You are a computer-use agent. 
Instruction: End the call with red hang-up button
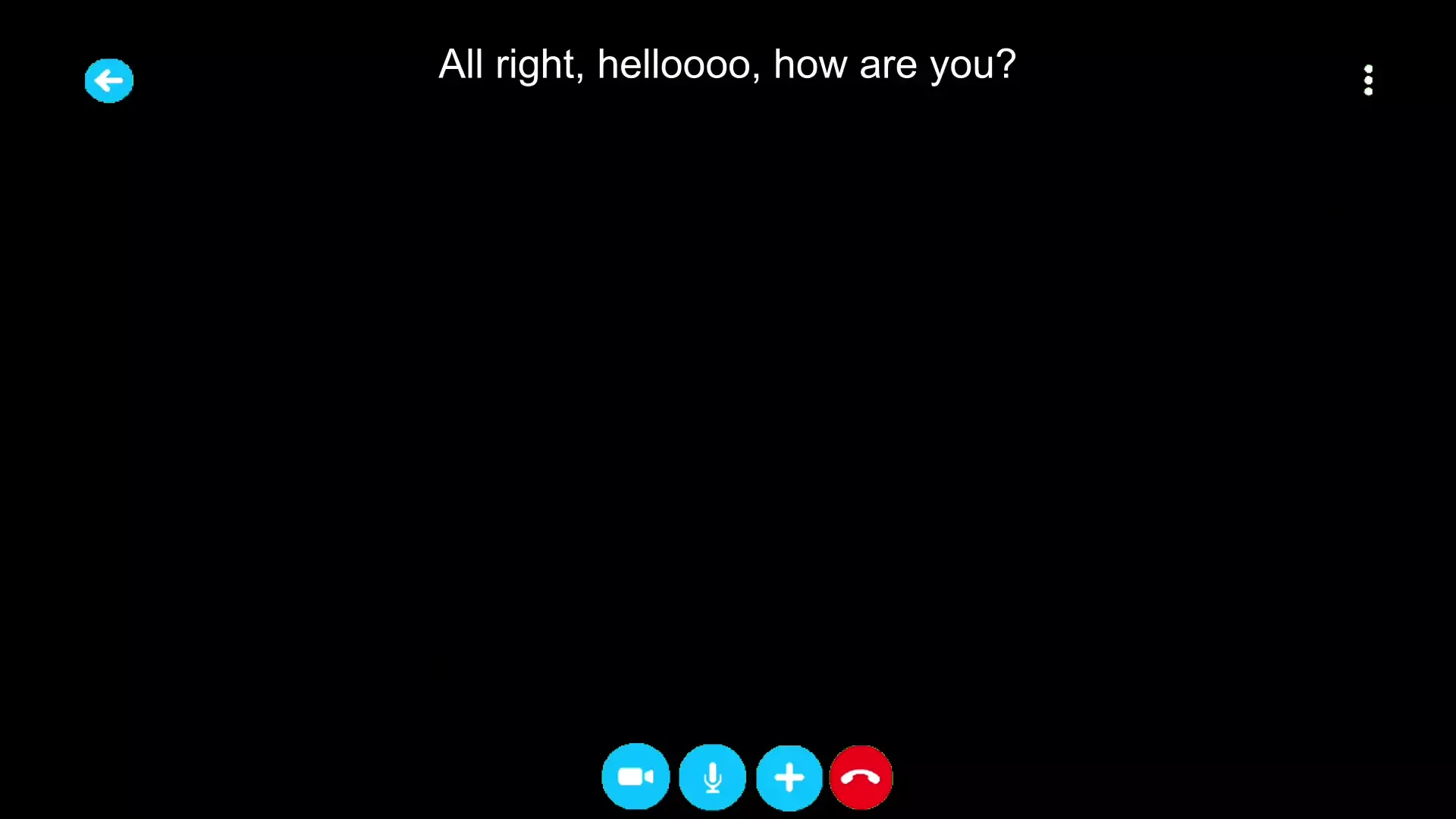point(861,777)
